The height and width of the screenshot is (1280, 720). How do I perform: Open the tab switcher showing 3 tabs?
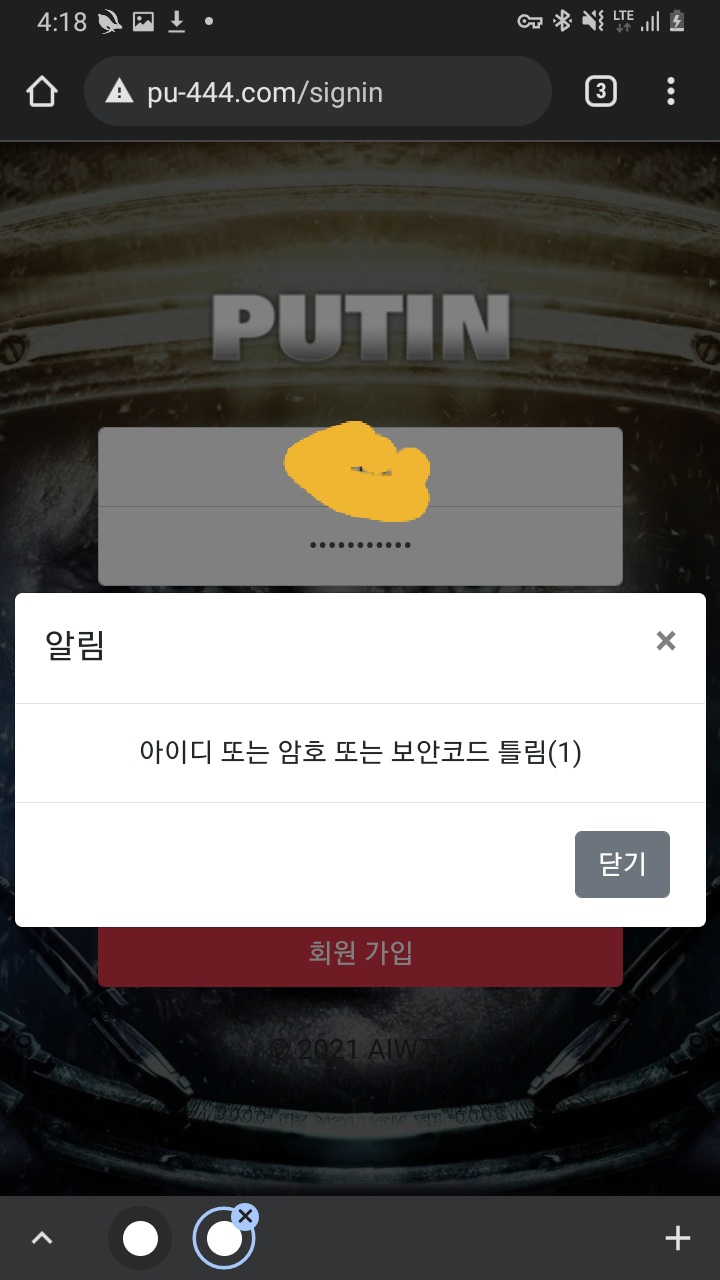coord(599,92)
